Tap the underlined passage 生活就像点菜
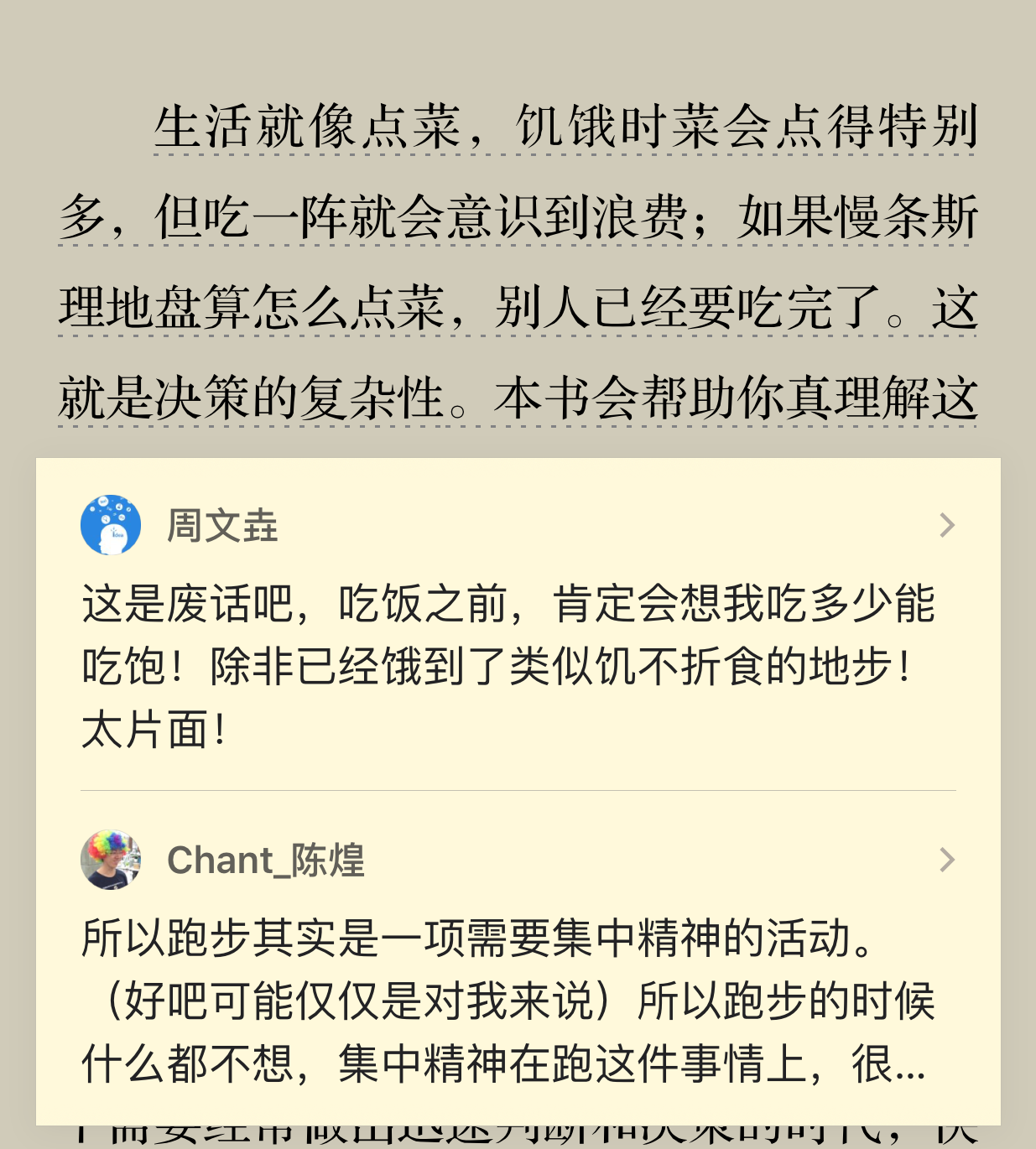The height and width of the screenshot is (1149, 1036). (x=307, y=127)
